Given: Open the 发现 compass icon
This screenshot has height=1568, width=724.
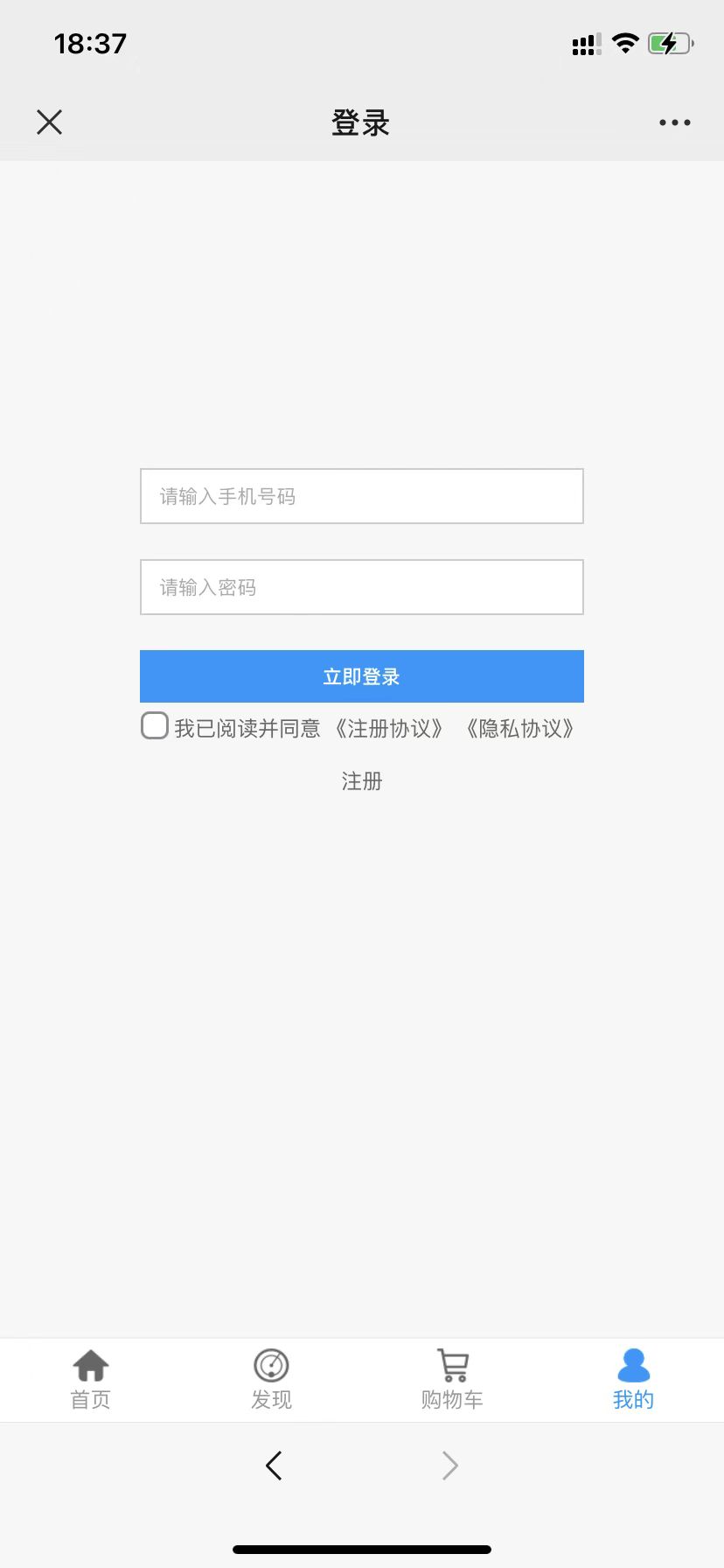Looking at the screenshot, I should click(271, 1365).
